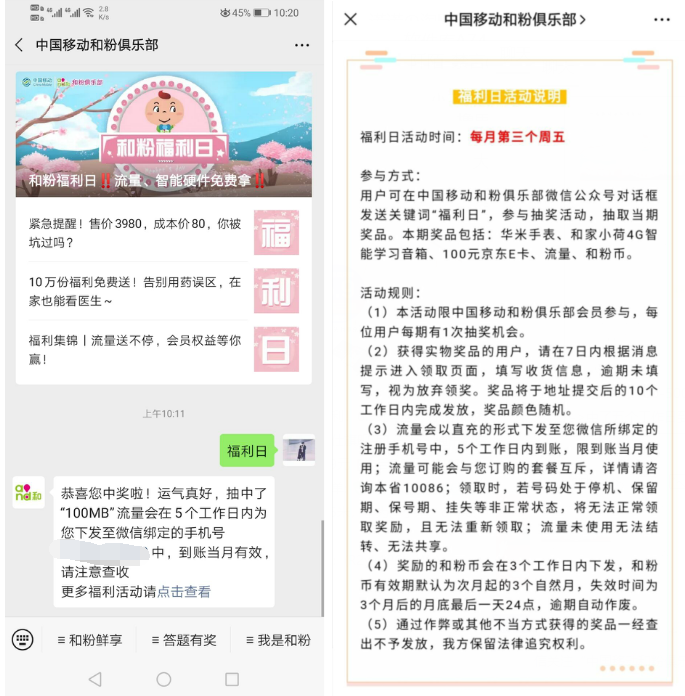This screenshot has width=685, height=696.
Task: Open the chat's overflow menu beside the back arrow
Action: click(x=302, y=45)
